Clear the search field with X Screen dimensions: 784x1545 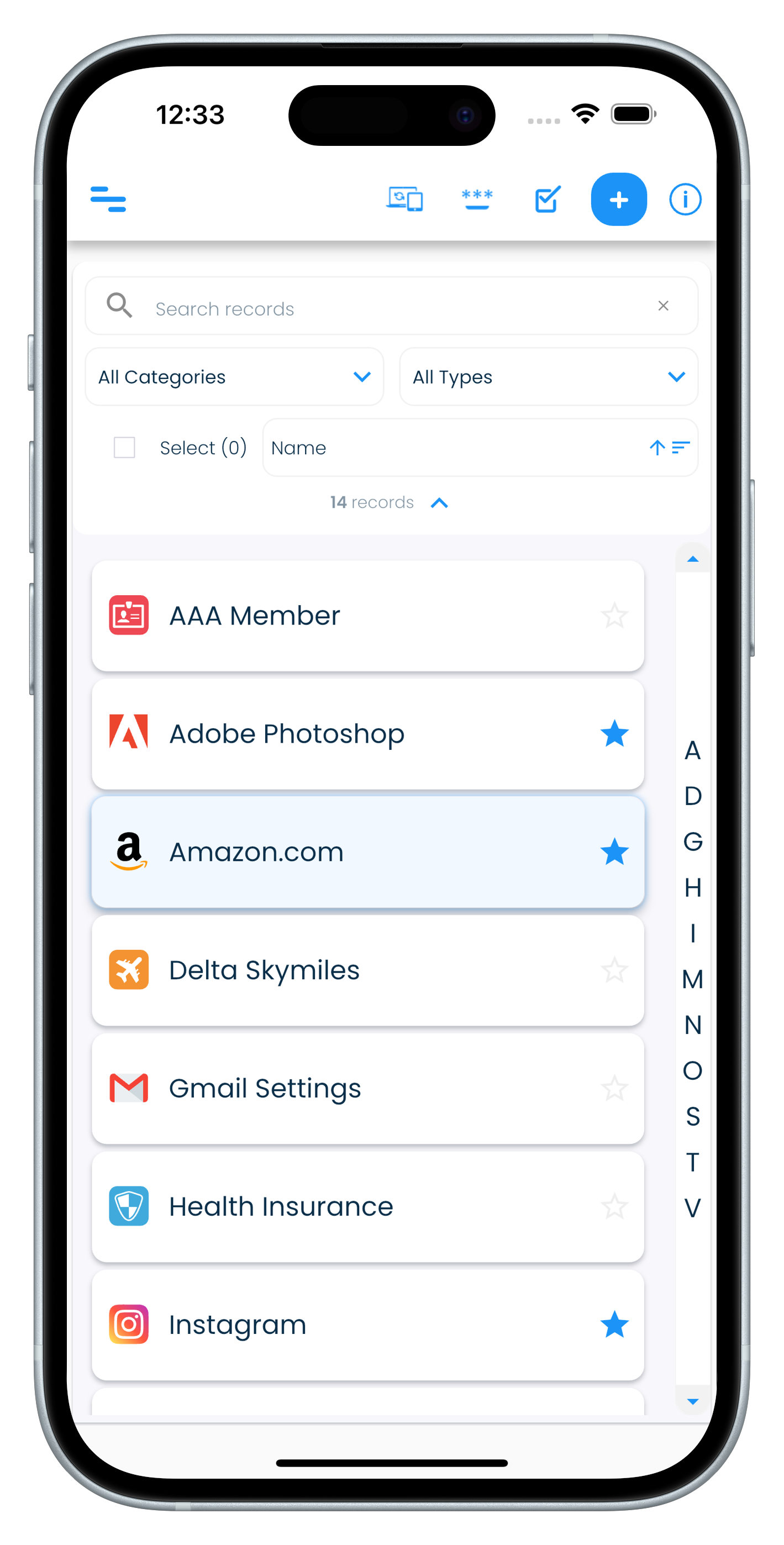(663, 306)
